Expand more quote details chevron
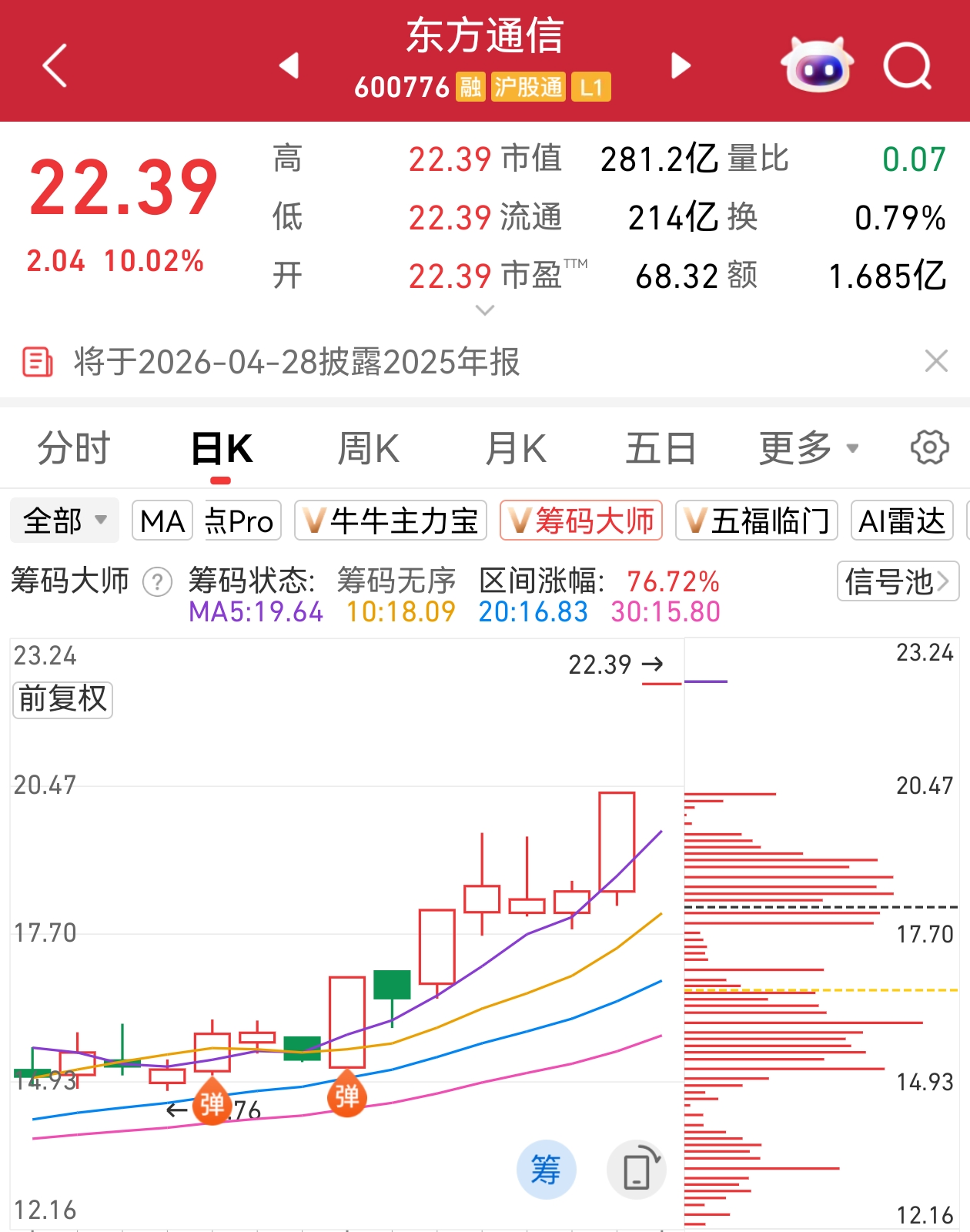Viewport: 970px width, 1232px height. [x=485, y=310]
